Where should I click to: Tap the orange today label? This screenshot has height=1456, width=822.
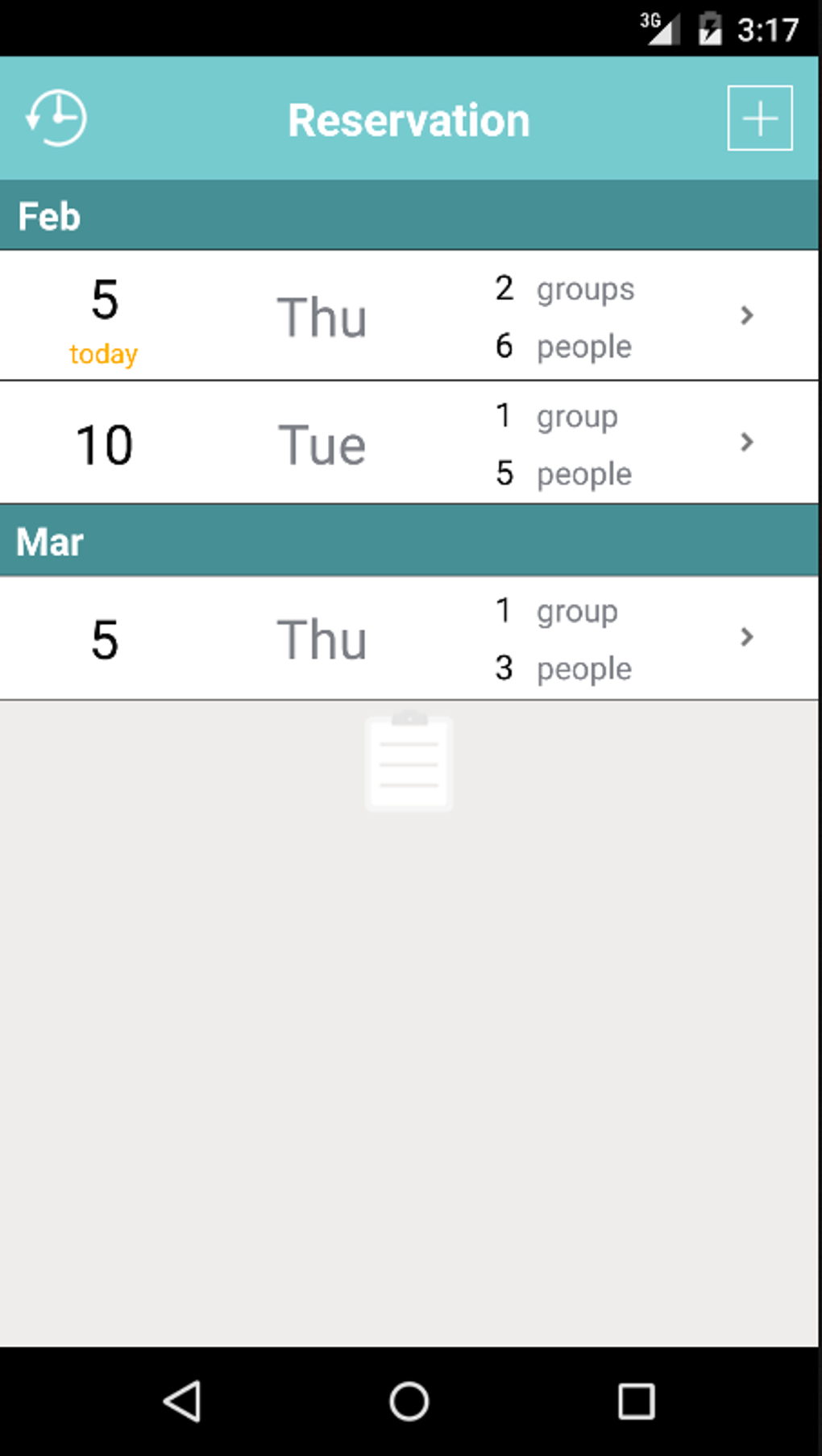103,353
